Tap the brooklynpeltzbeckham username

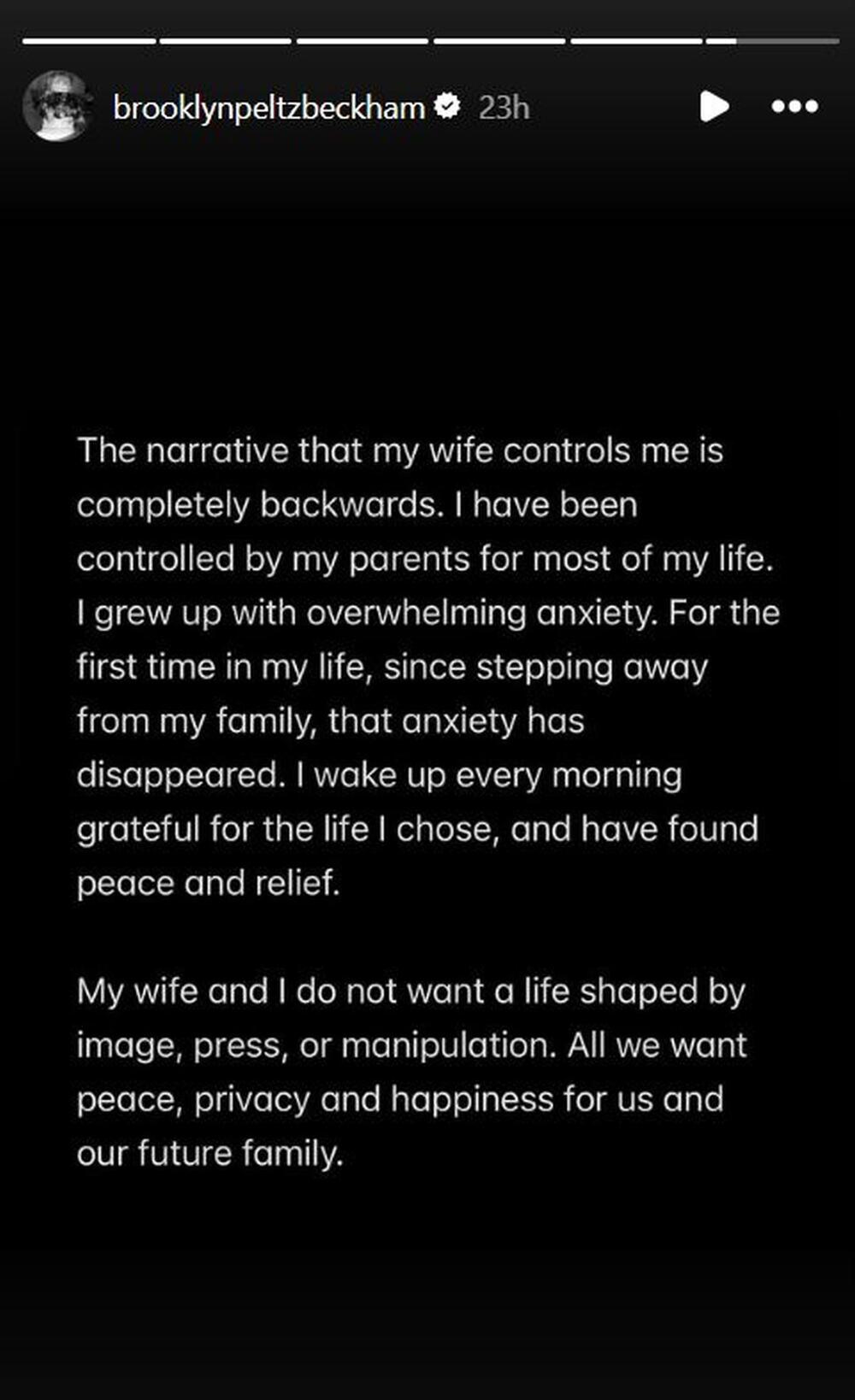click(x=268, y=108)
